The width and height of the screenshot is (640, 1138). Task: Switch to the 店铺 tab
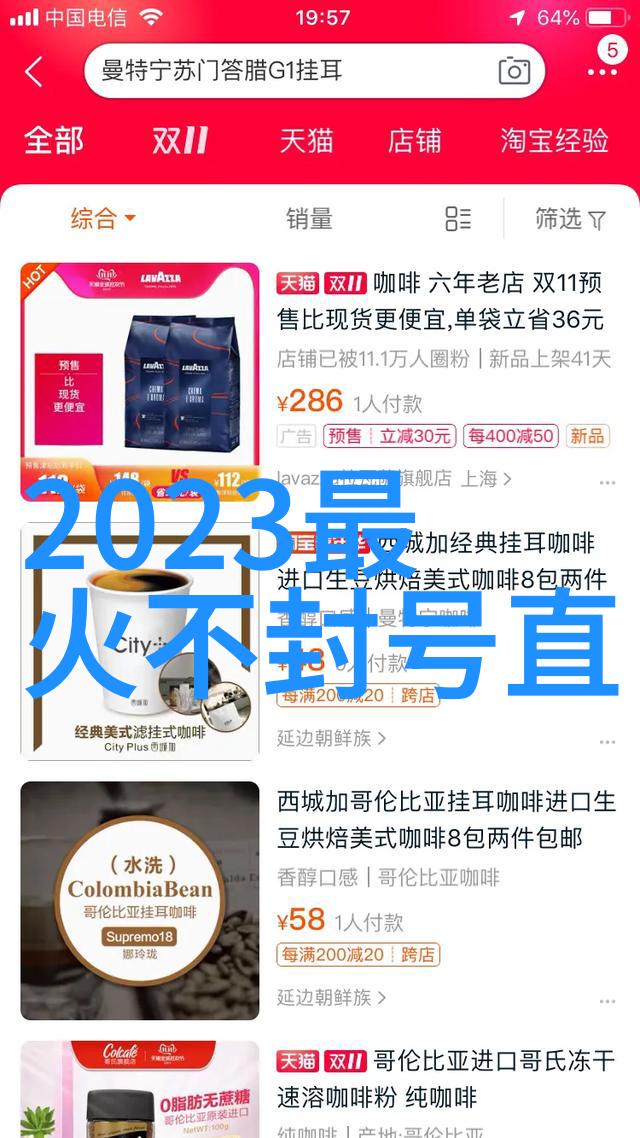(415, 140)
